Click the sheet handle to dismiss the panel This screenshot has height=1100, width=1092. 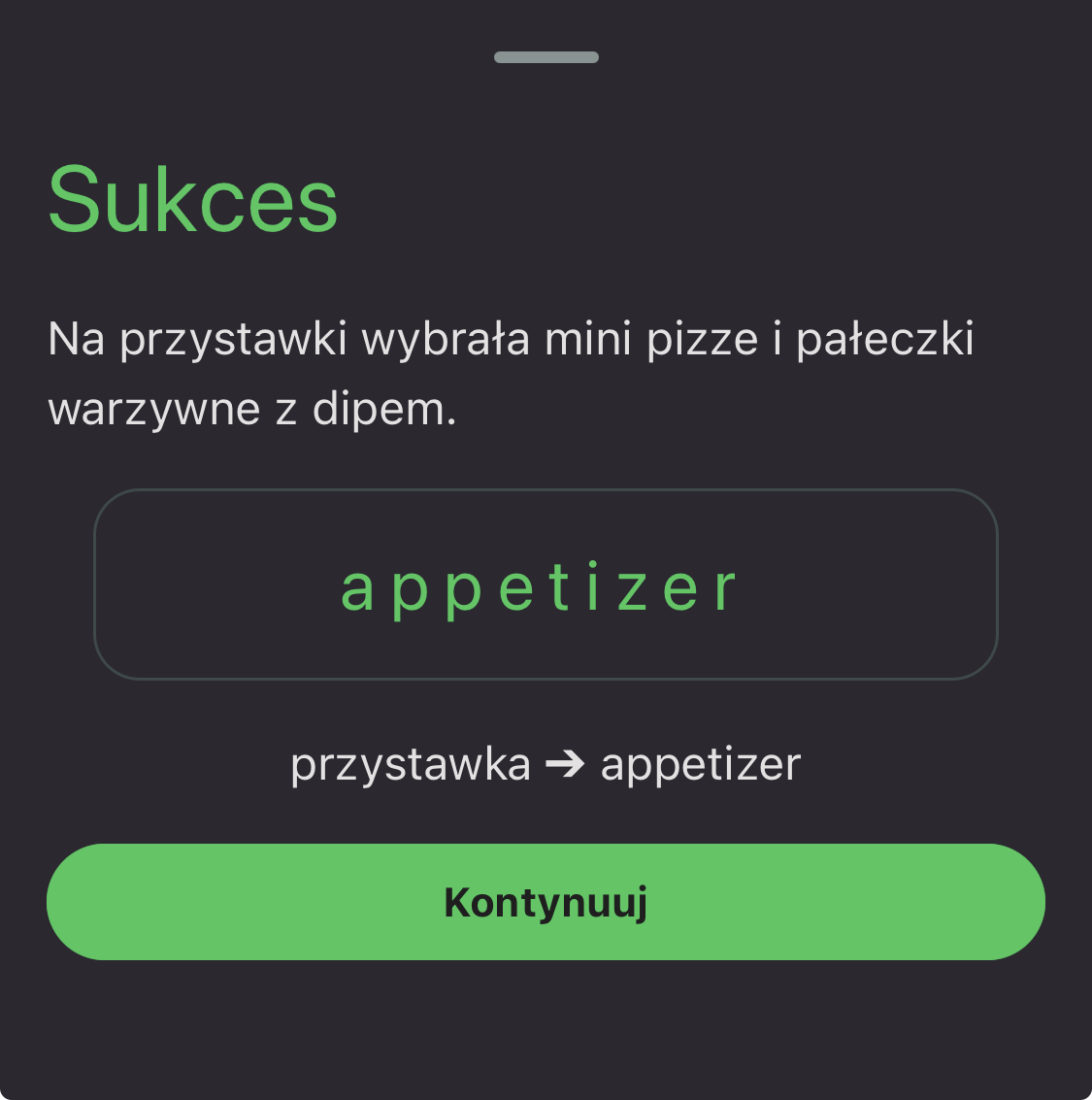click(x=546, y=57)
